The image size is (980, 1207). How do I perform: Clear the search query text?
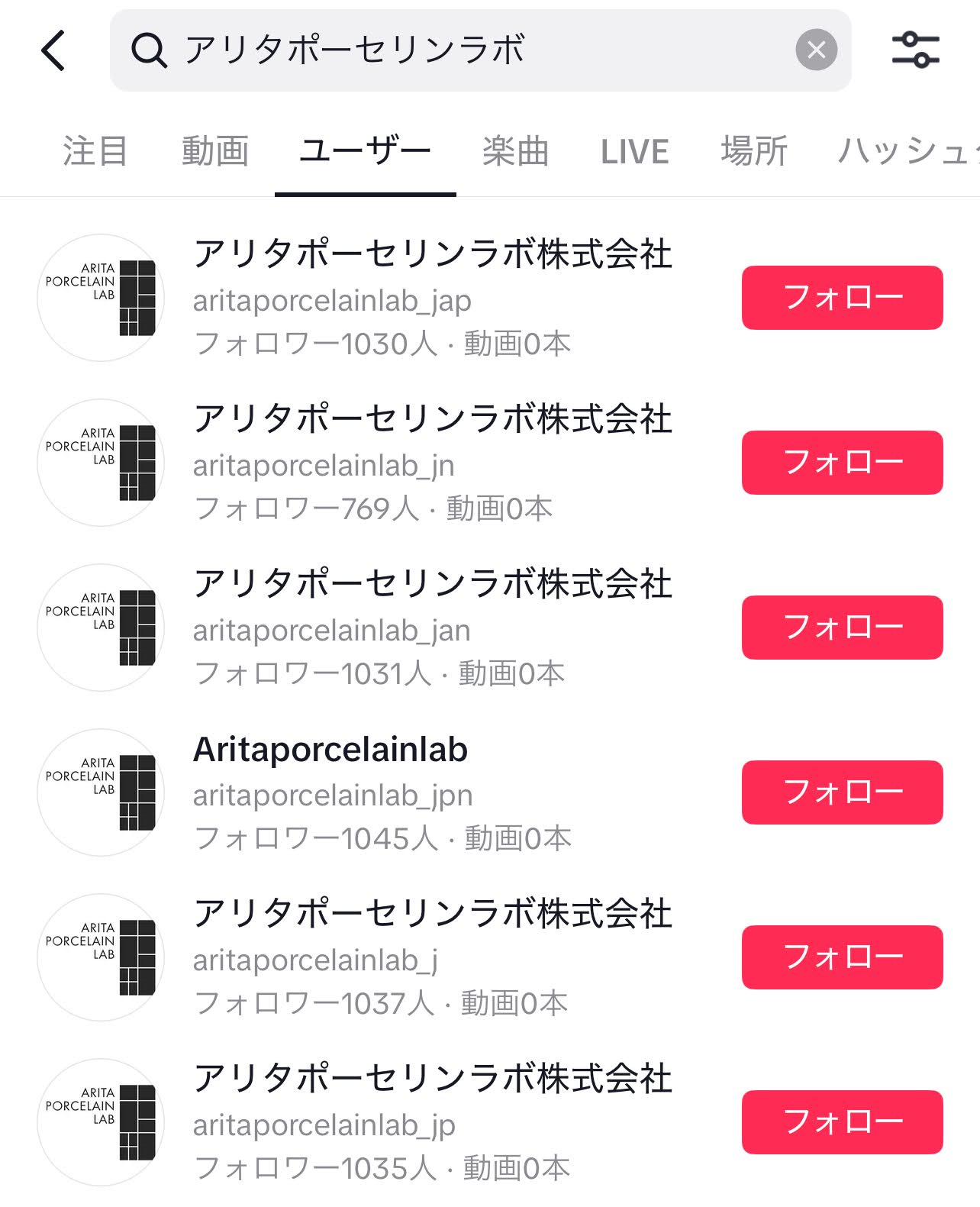click(x=816, y=50)
